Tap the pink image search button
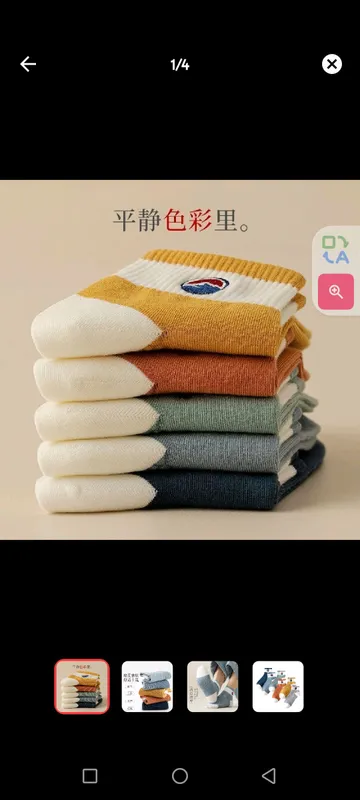This screenshot has width=360, height=800. coord(336,292)
